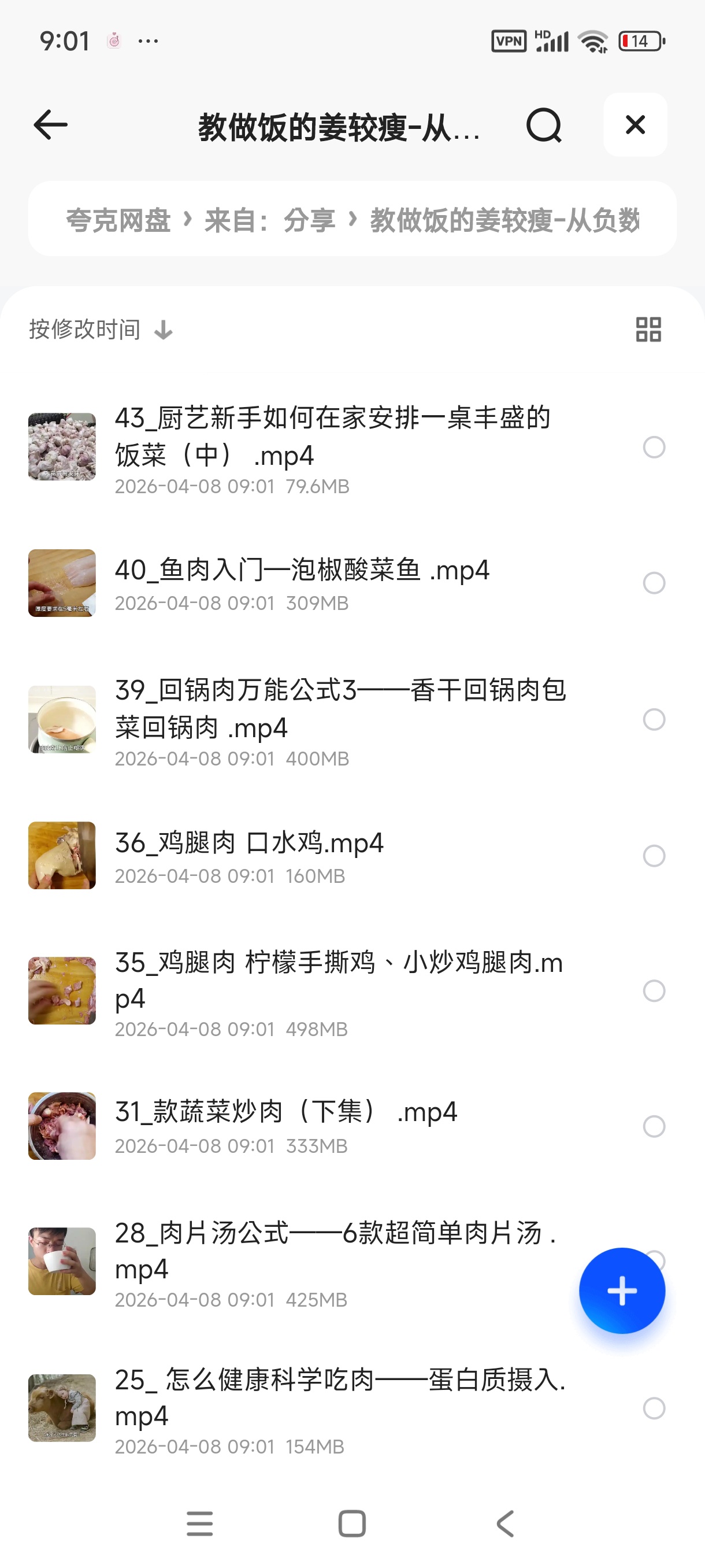Go to the system home screen
The image size is (705, 1568).
(352, 1524)
